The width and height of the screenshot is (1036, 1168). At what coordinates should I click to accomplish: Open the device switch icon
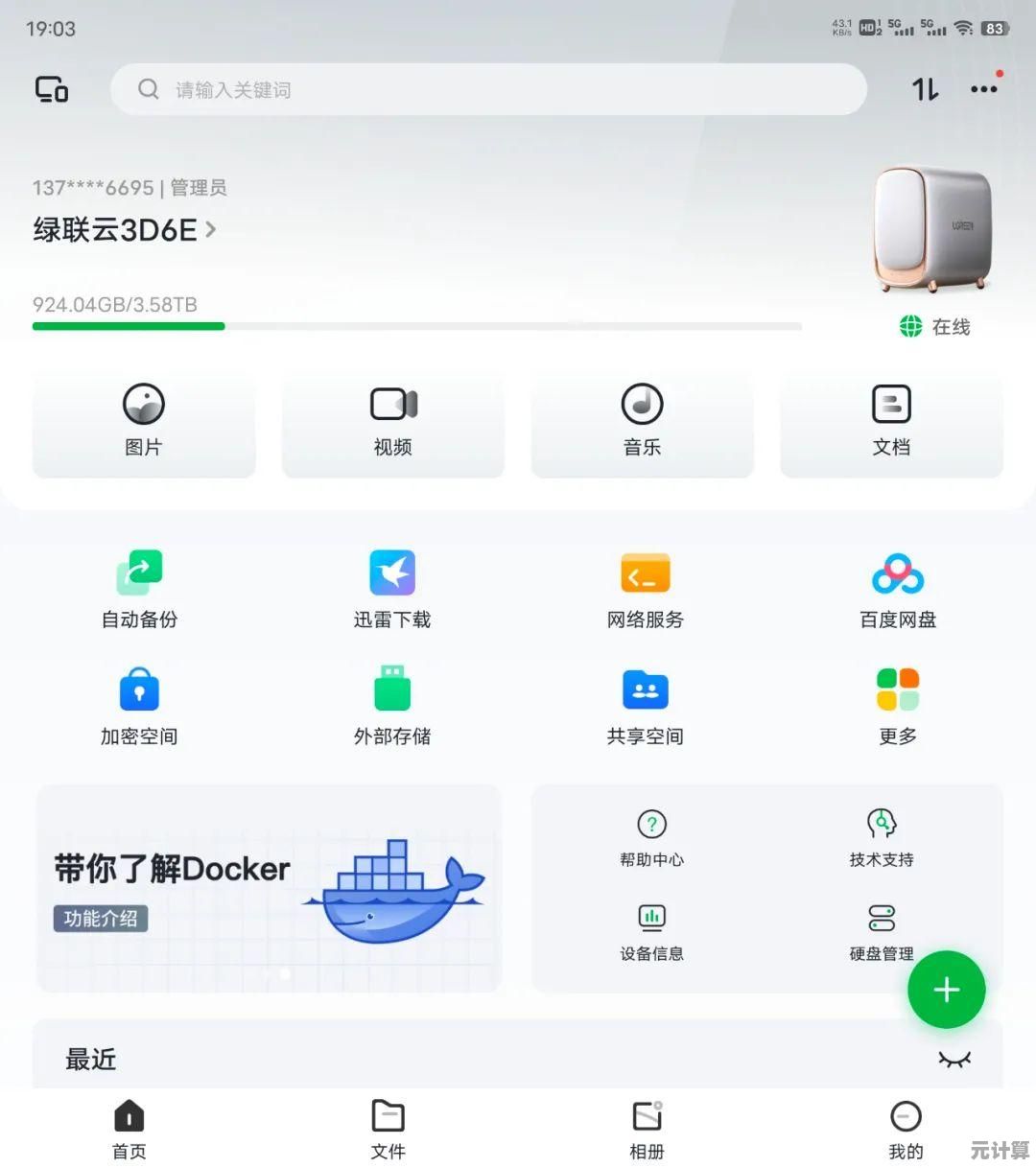point(52,89)
